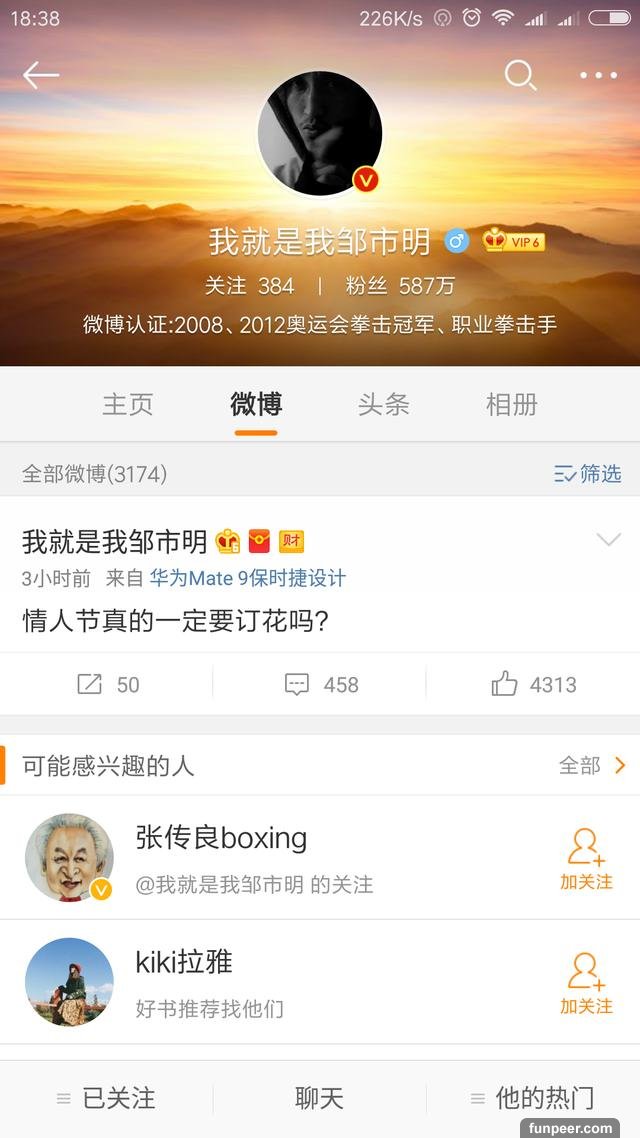The width and height of the screenshot is (640, 1138).
Task: Go back with the arrow icon
Action: click(x=41, y=75)
